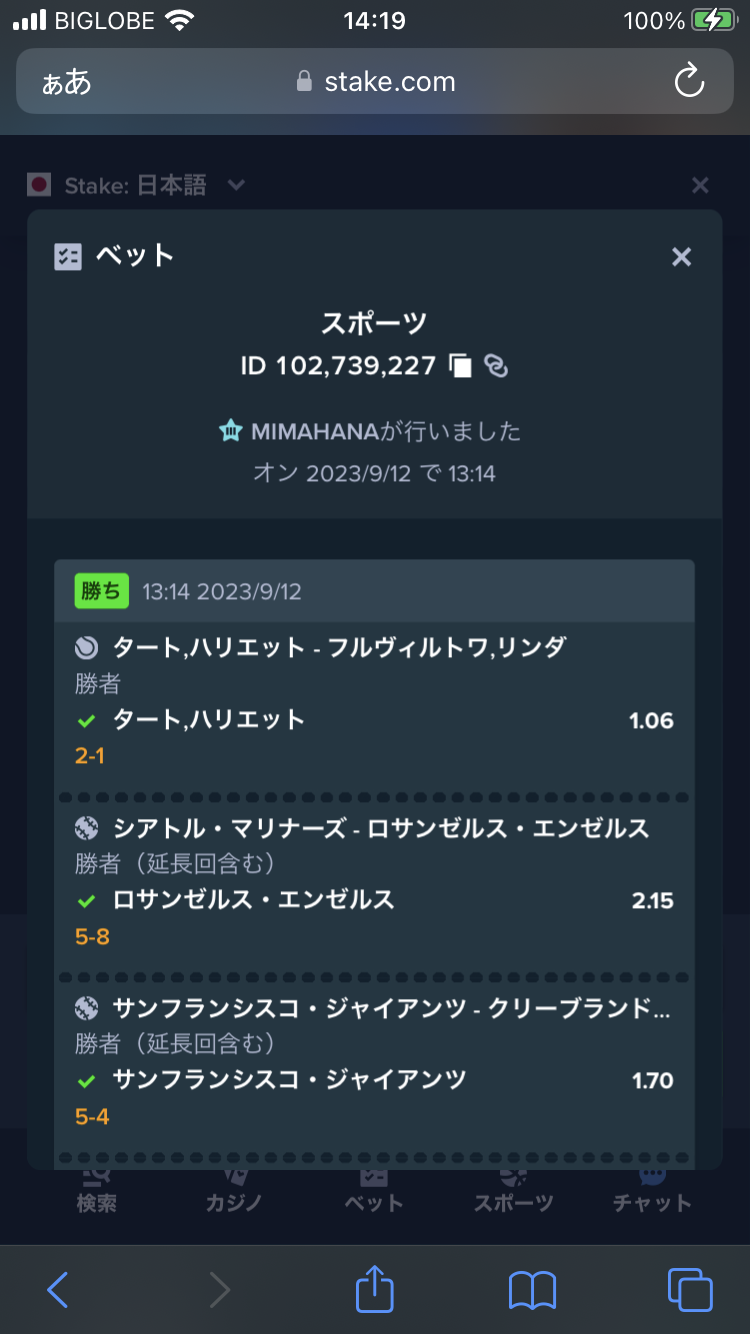Open Safari bookmarks
The width and height of the screenshot is (750, 1334).
[x=532, y=1290]
